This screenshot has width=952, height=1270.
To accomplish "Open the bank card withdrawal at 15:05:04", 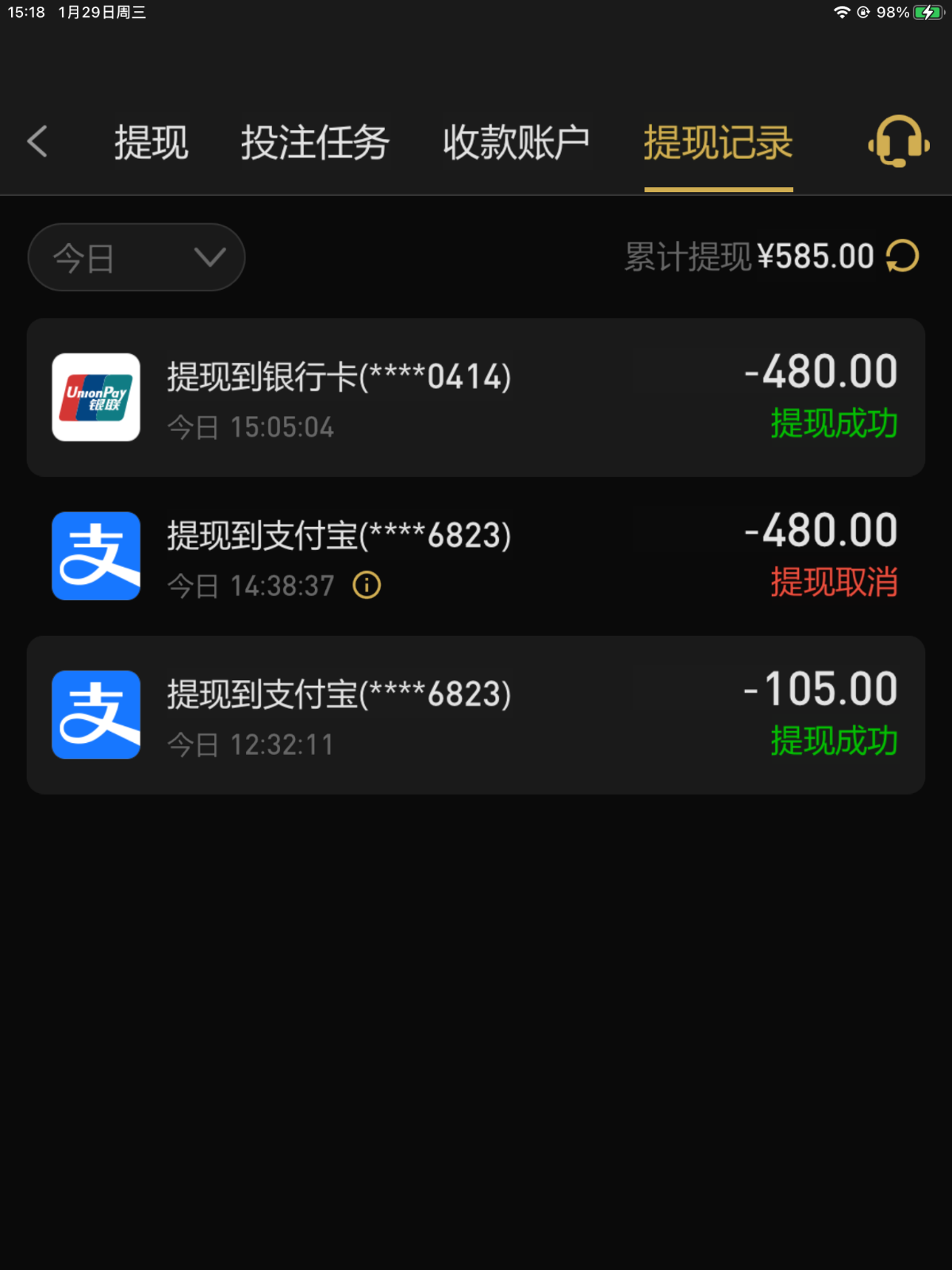I will pos(476,398).
